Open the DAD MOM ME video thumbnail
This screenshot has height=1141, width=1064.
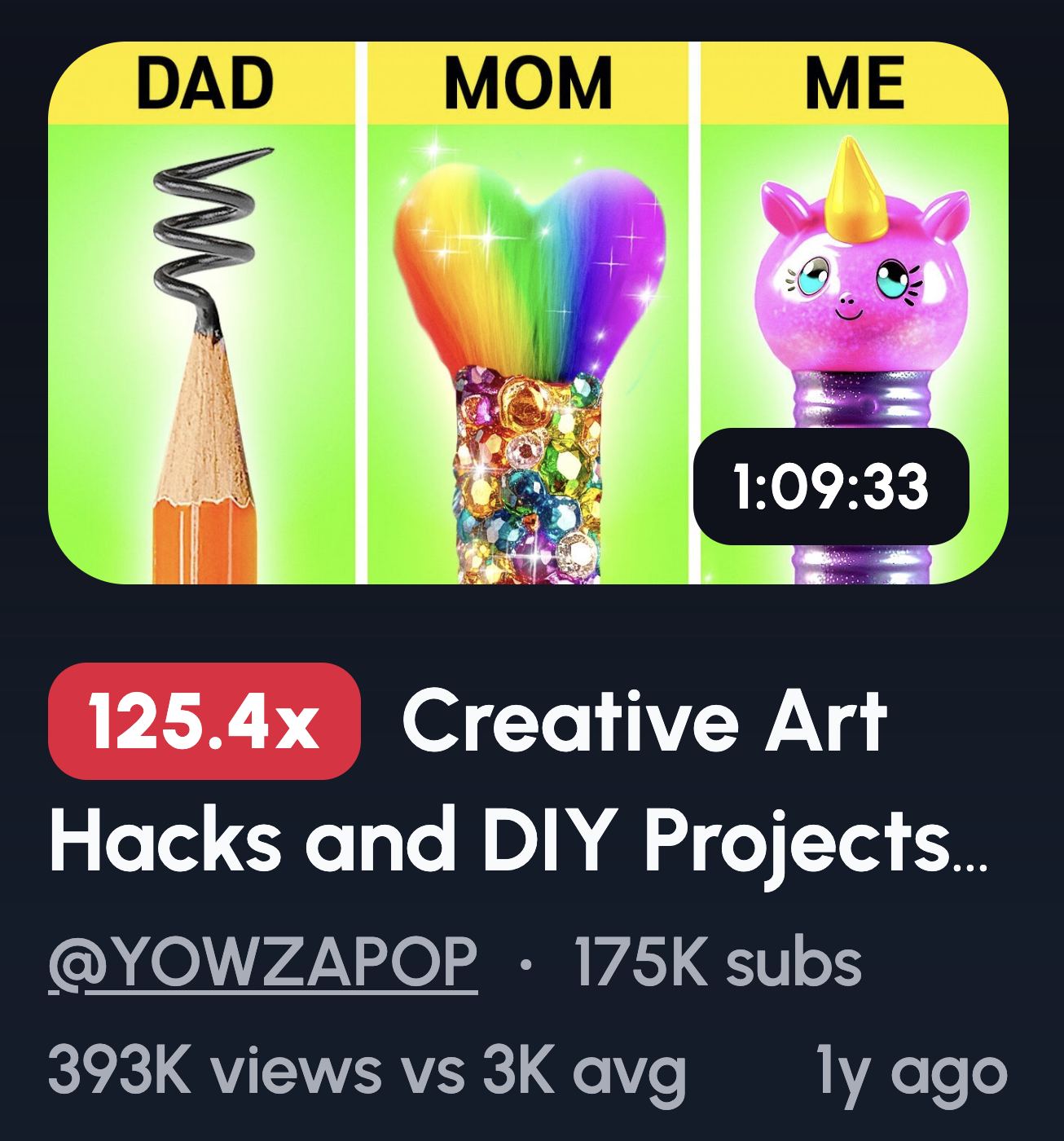528,313
